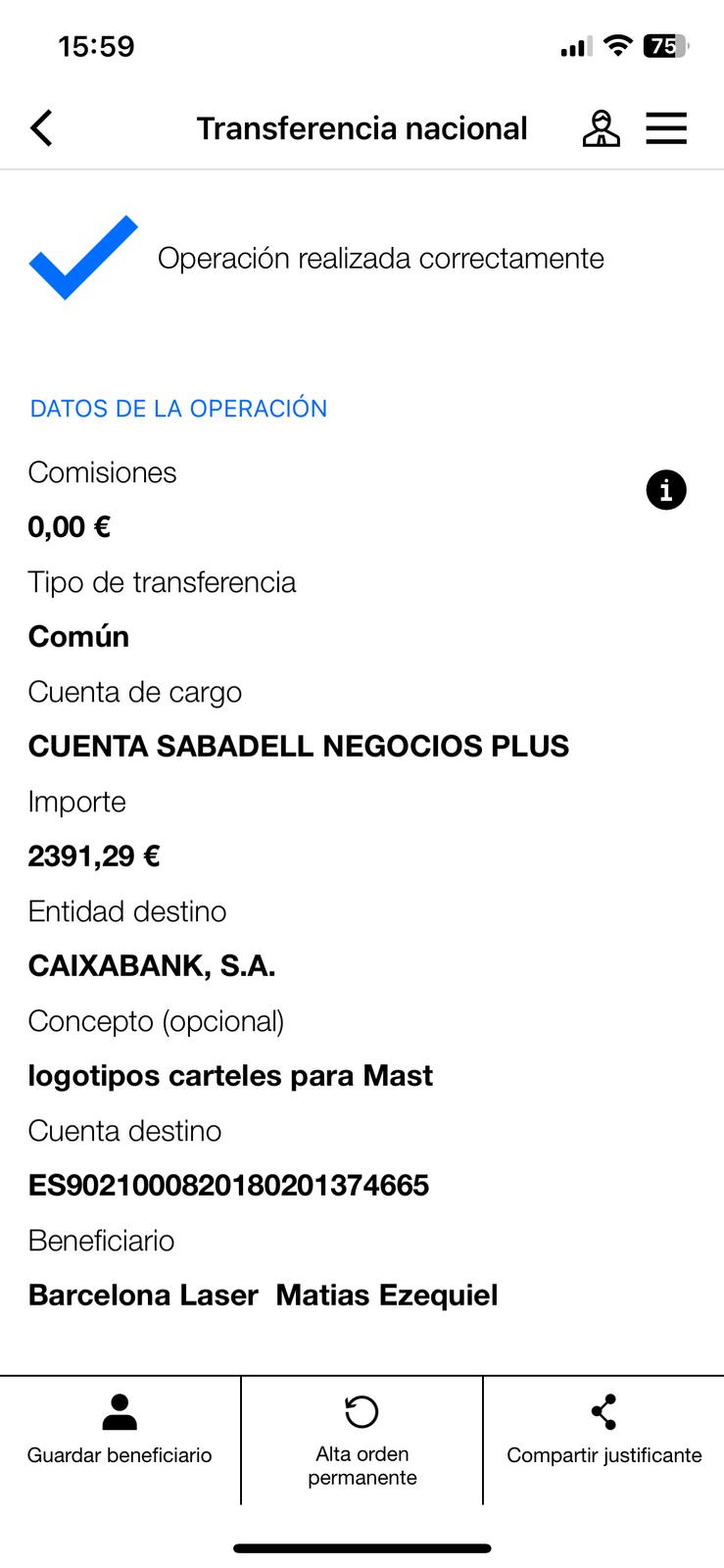Go back using the top-left arrow

click(41, 128)
